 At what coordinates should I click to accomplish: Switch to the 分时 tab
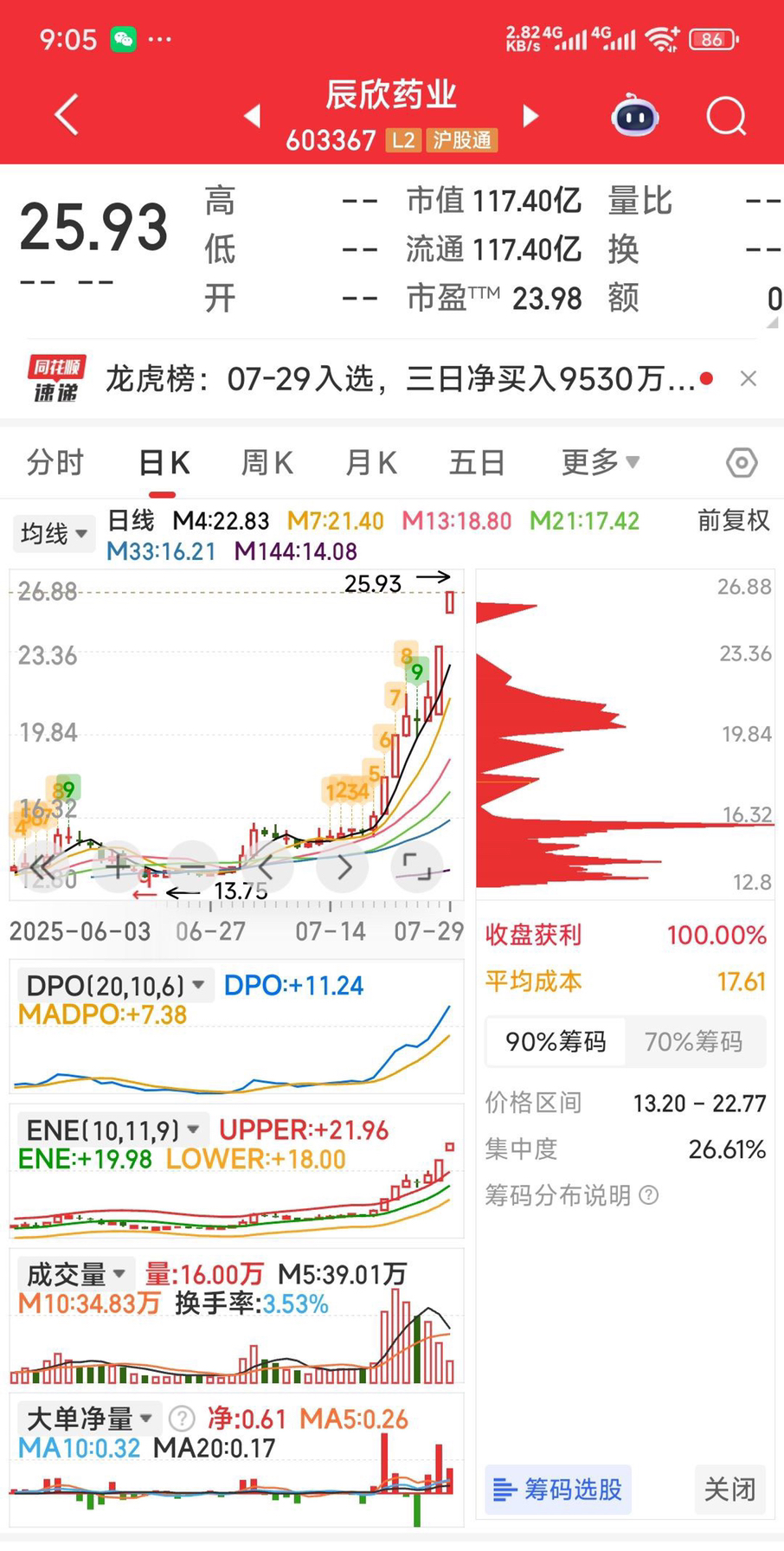click(x=55, y=462)
